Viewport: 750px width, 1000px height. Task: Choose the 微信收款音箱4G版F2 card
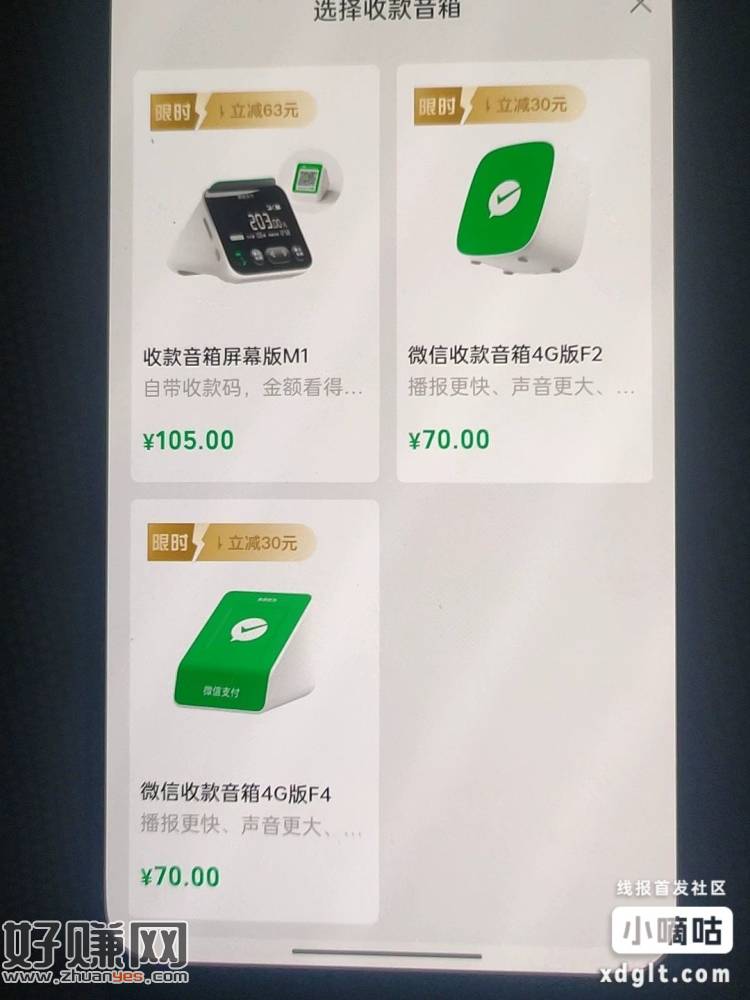click(x=524, y=275)
